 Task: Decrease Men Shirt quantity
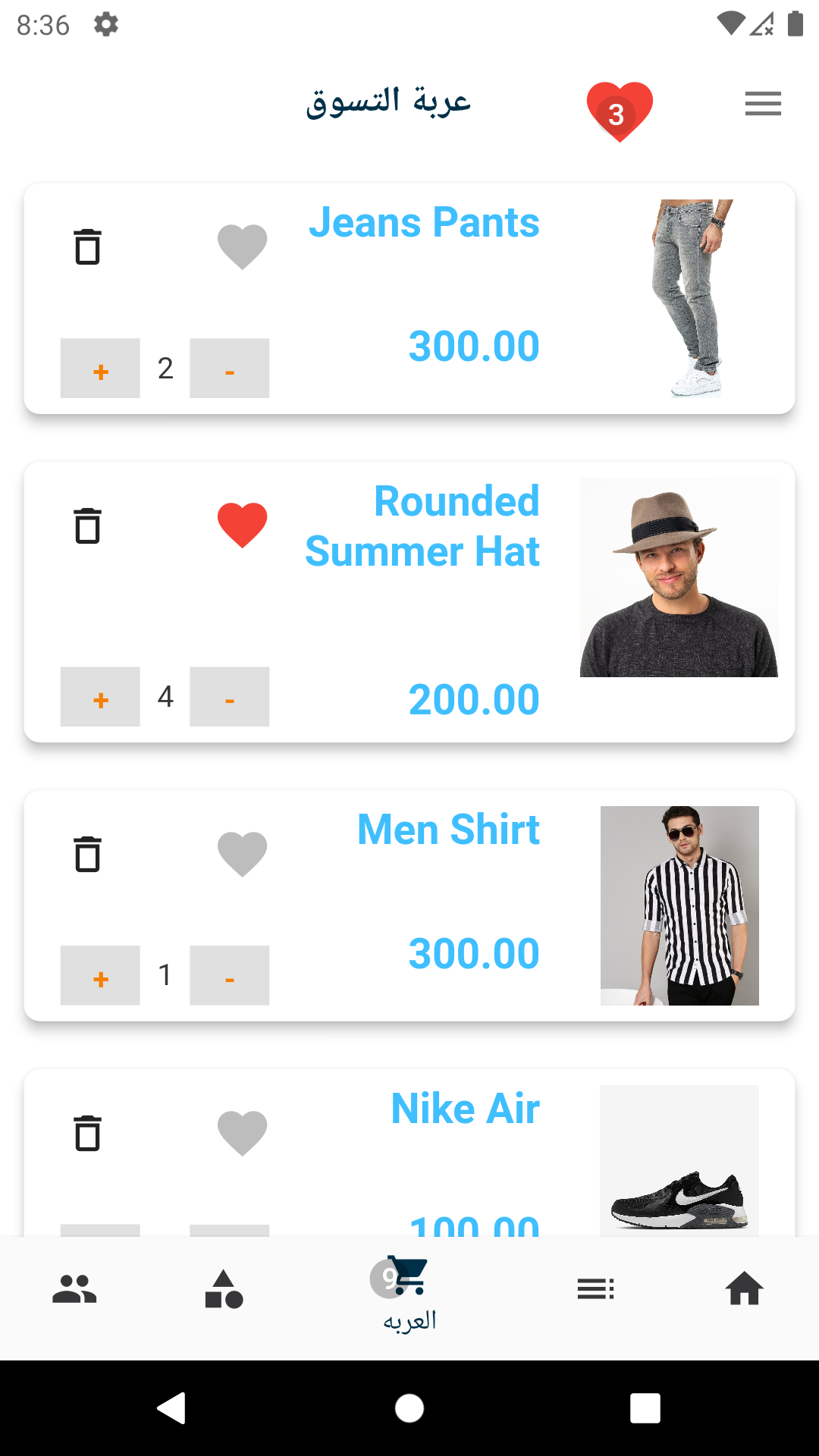(x=230, y=975)
